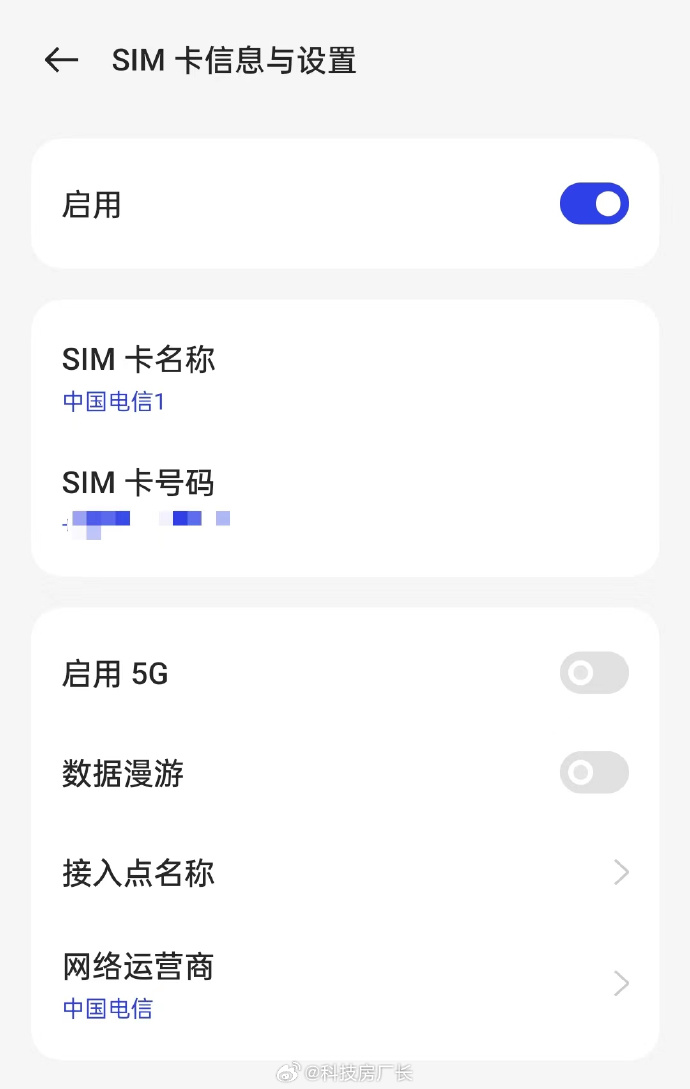Disable the 启用 SIM switch
Viewport: 690px width, 1089px height.
coord(594,204)
